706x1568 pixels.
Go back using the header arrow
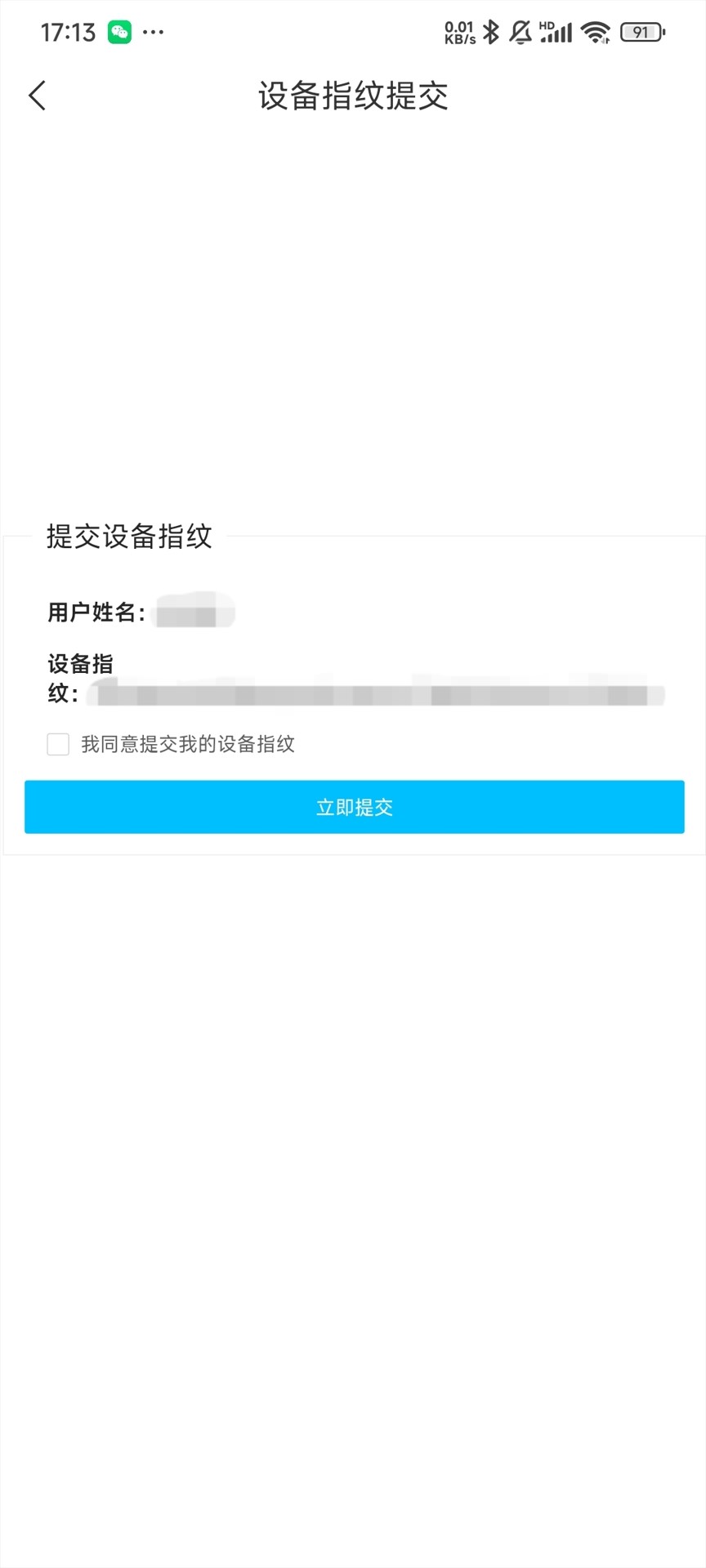coord(38,96)
